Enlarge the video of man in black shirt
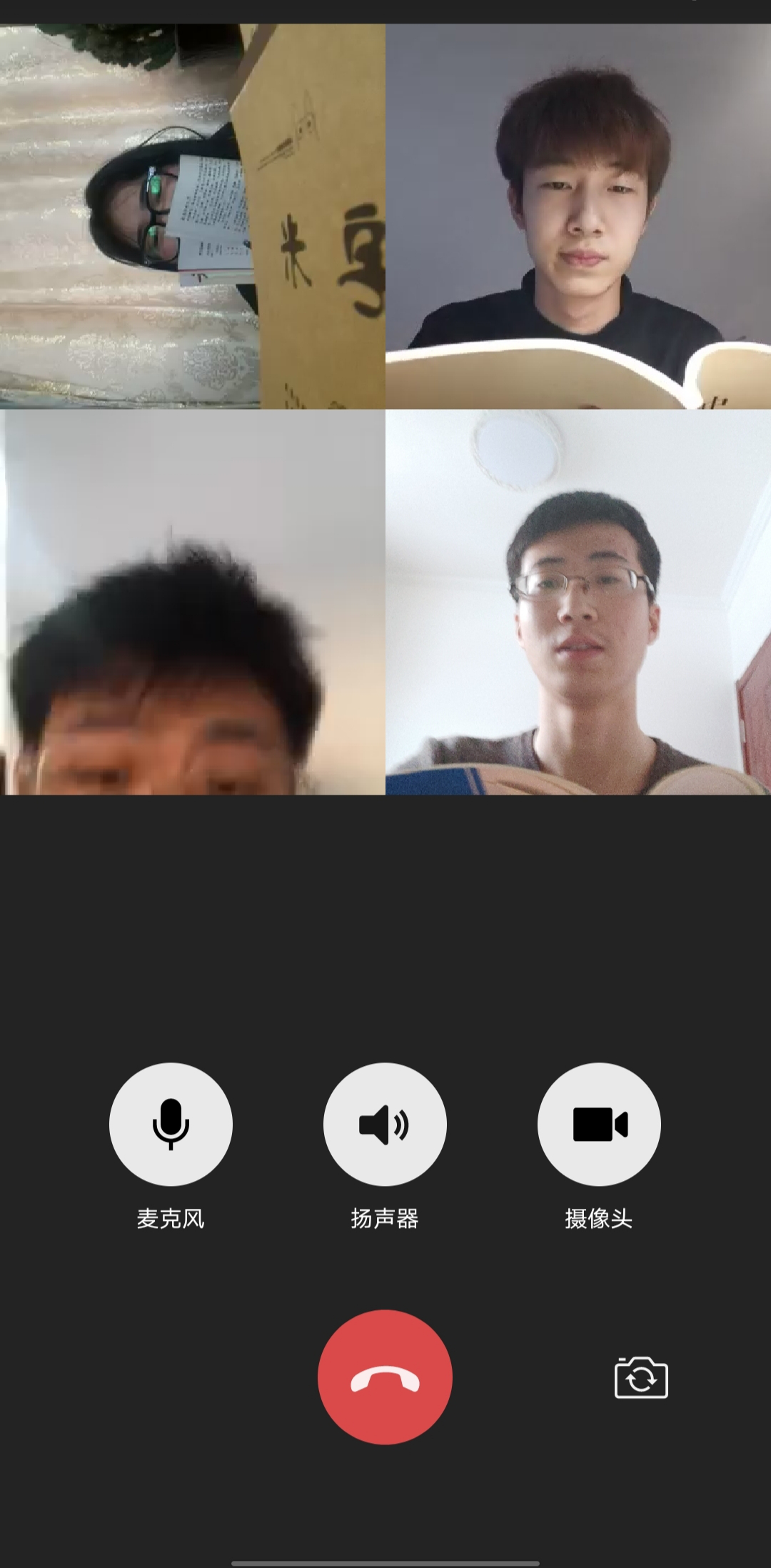Image resolution: width=771 pixels, height=1568 pixels. pos(578,216)
